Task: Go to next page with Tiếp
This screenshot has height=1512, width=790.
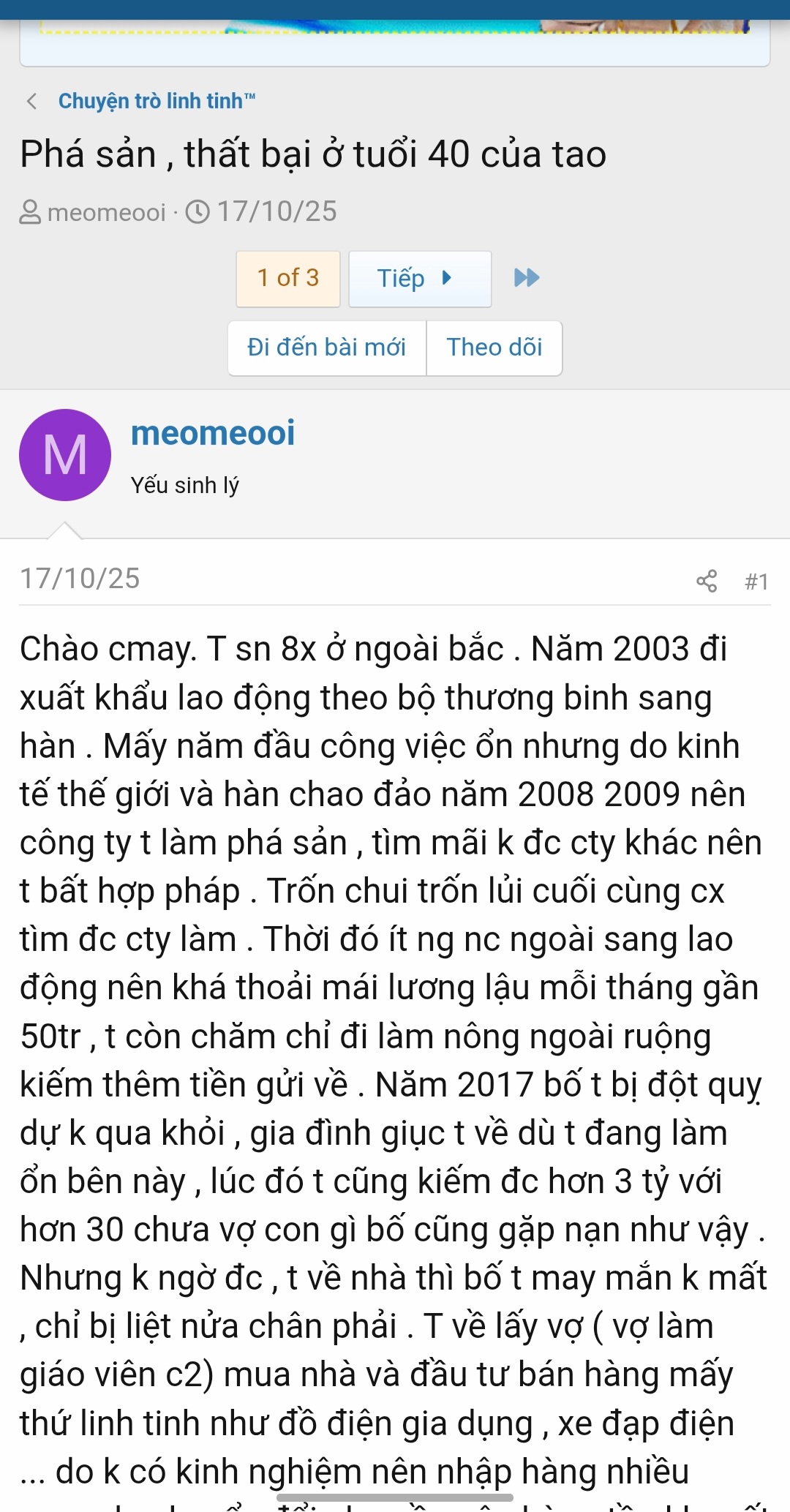Action: point(419,278)
